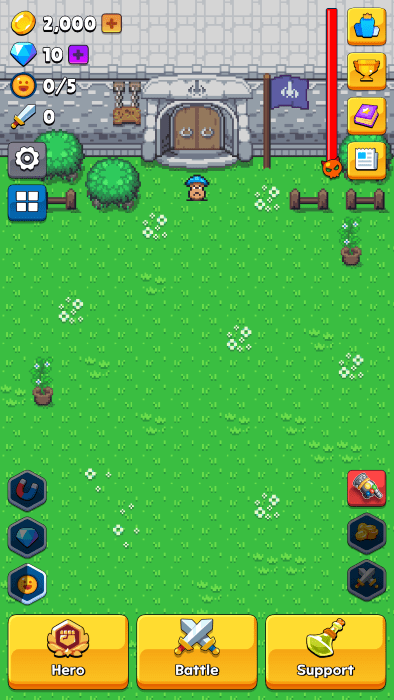Viewport: 394px width, 700px height.
Task: Tap the red gauntlet button
Action: coord(367,488)
